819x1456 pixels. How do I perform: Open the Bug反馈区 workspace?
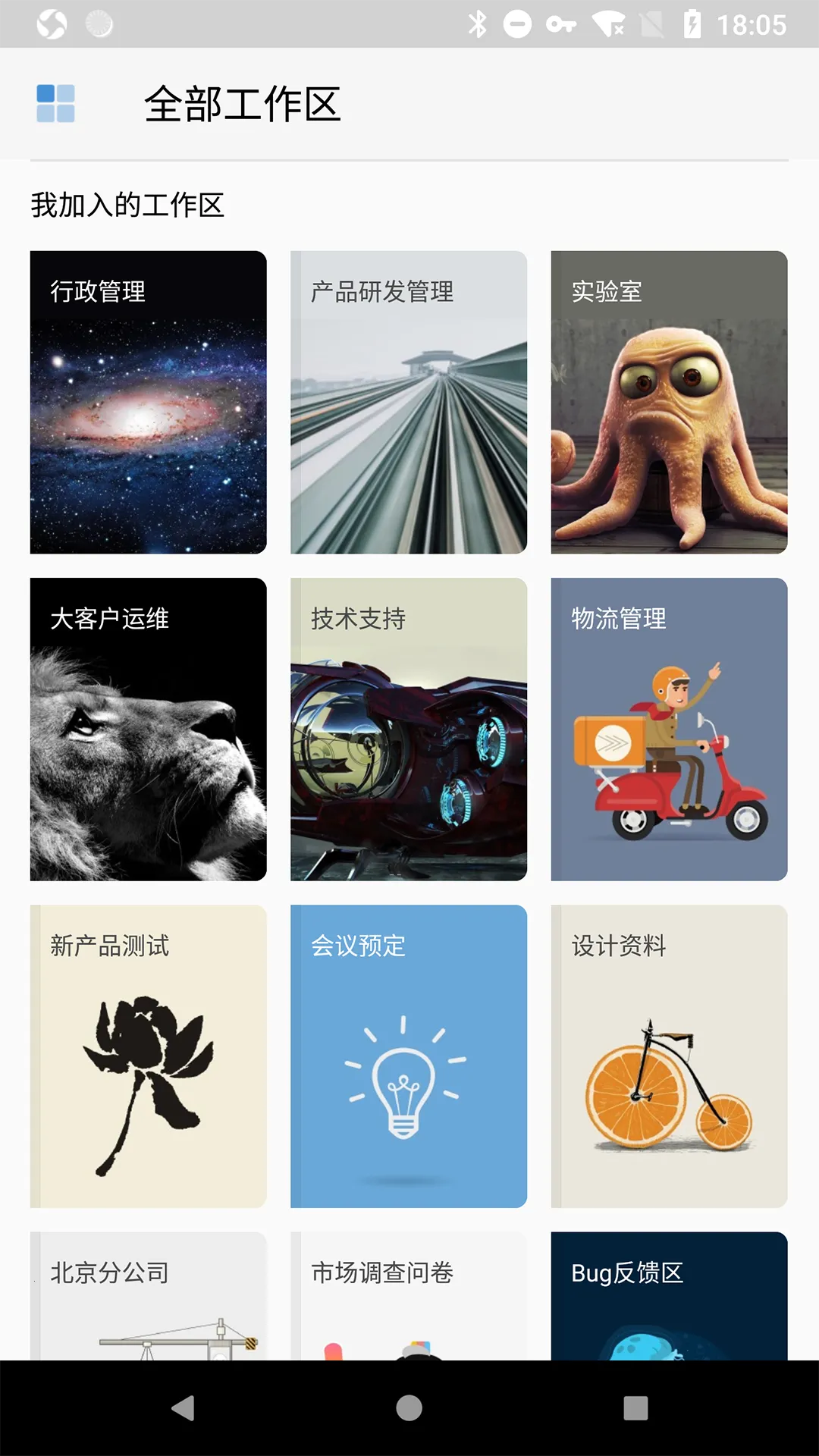point(669,1295)
